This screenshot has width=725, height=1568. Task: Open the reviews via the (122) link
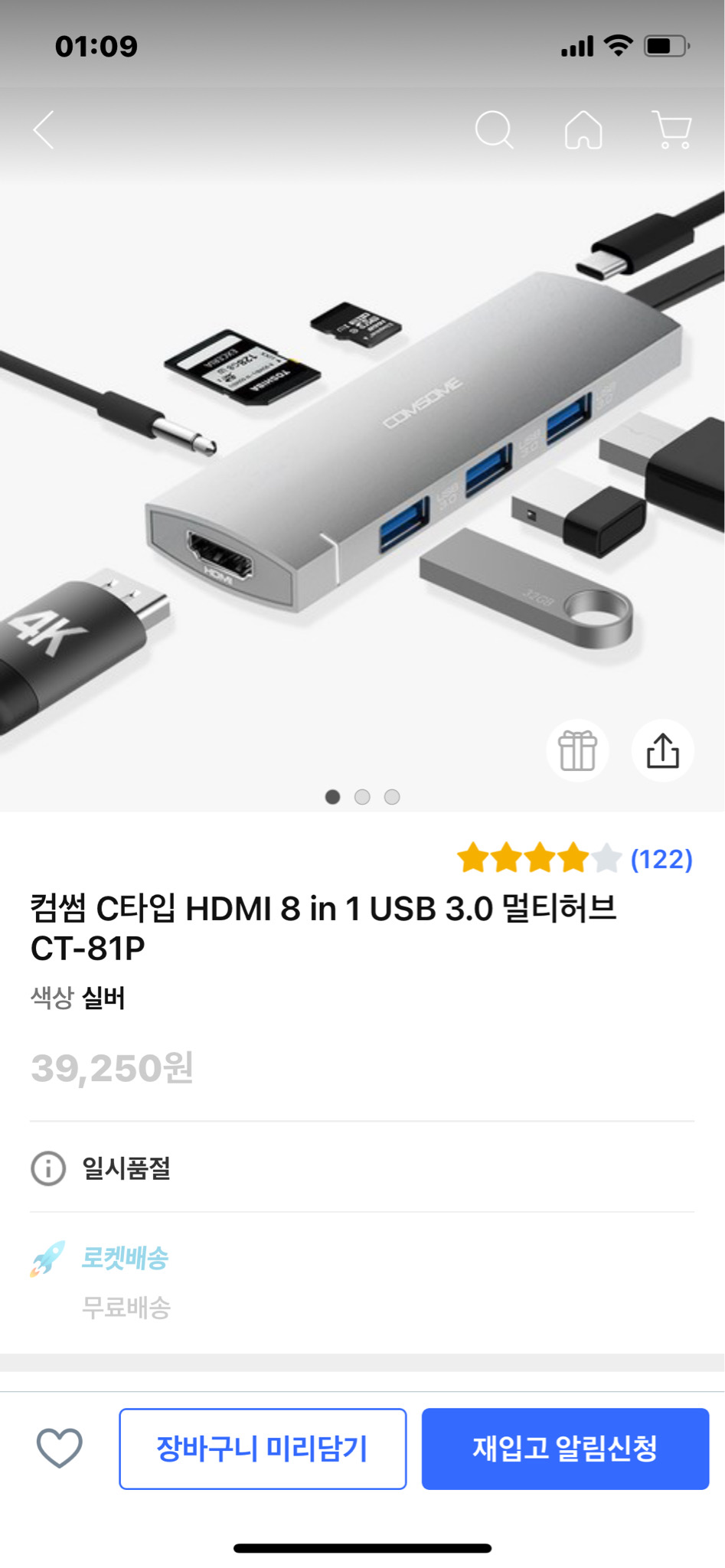tap(663, 860)
